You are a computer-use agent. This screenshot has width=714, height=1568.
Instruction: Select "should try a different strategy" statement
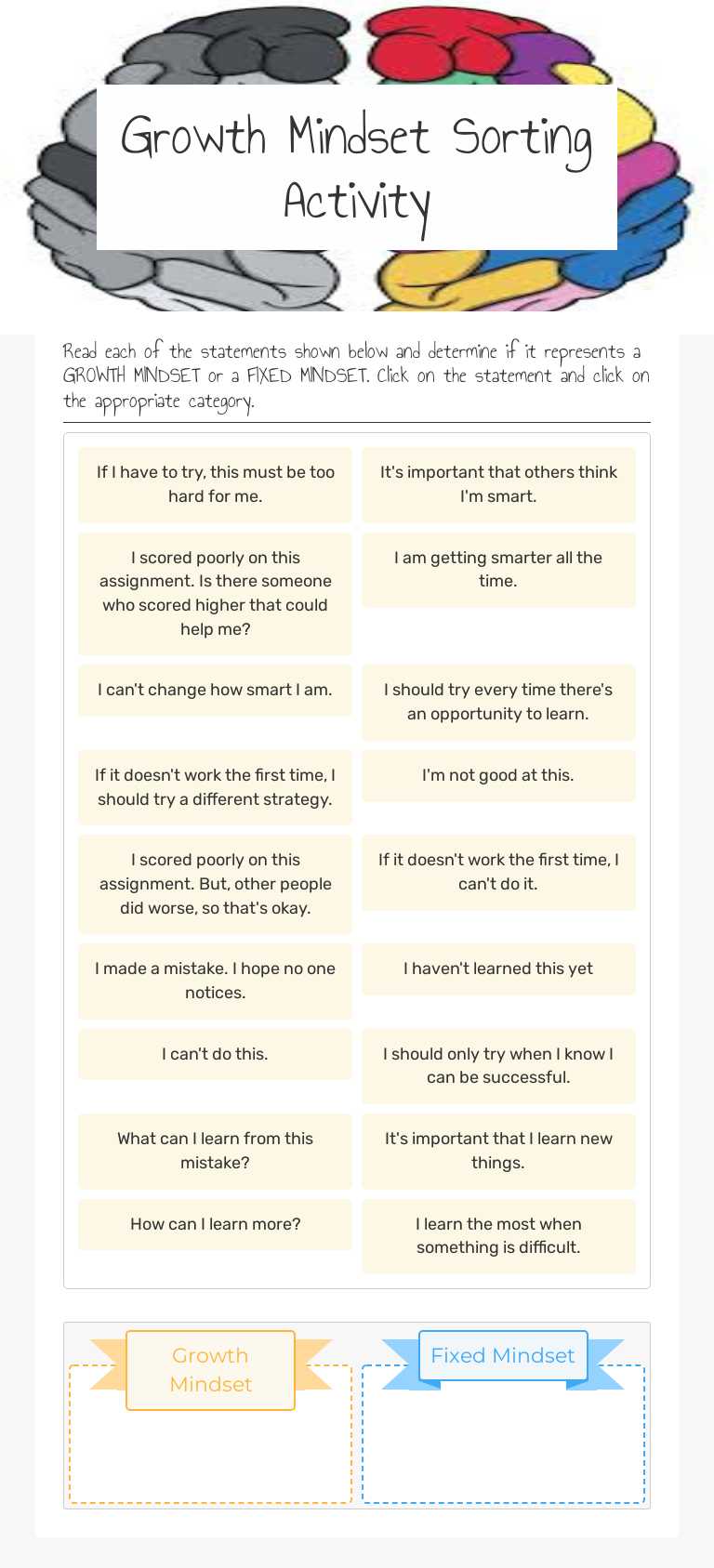click(215, 787)
